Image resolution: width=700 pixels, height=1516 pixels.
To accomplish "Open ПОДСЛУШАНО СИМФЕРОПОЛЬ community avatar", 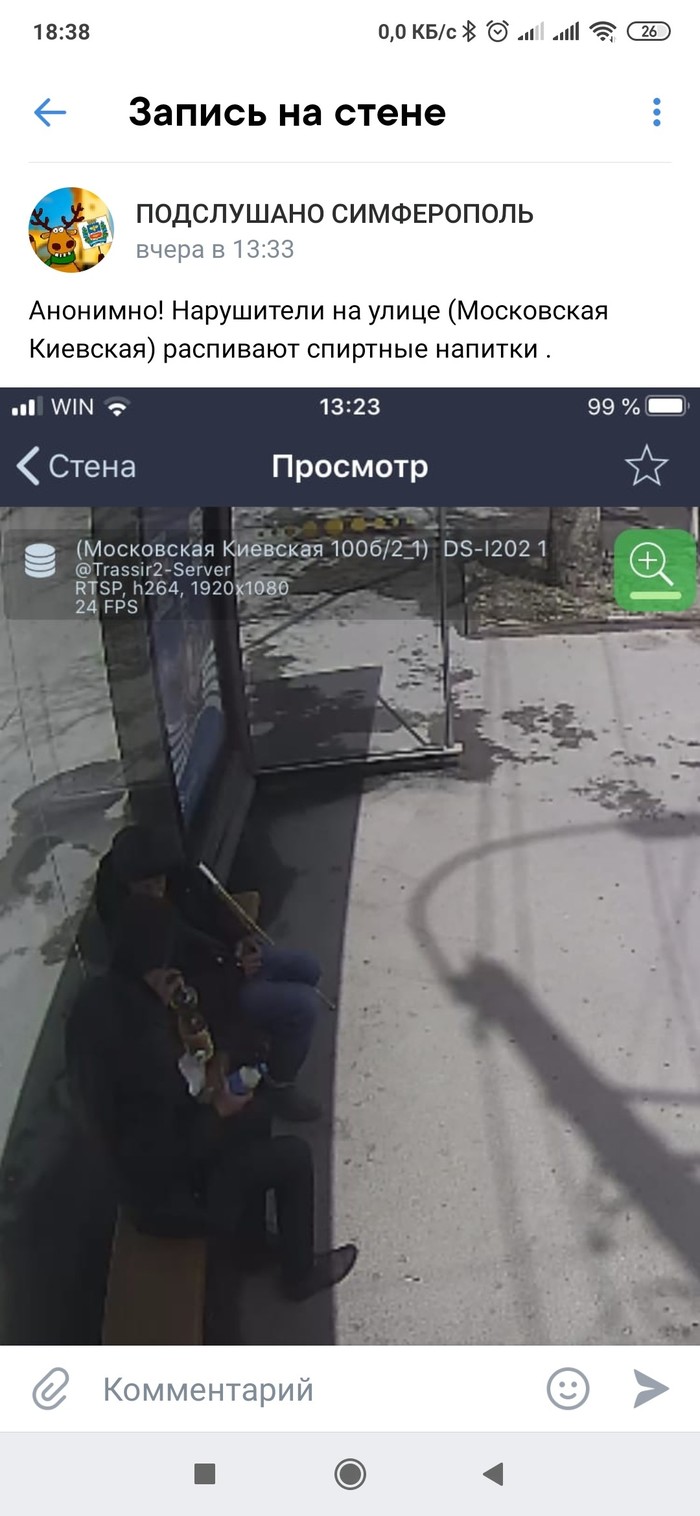I will [71, 230].
